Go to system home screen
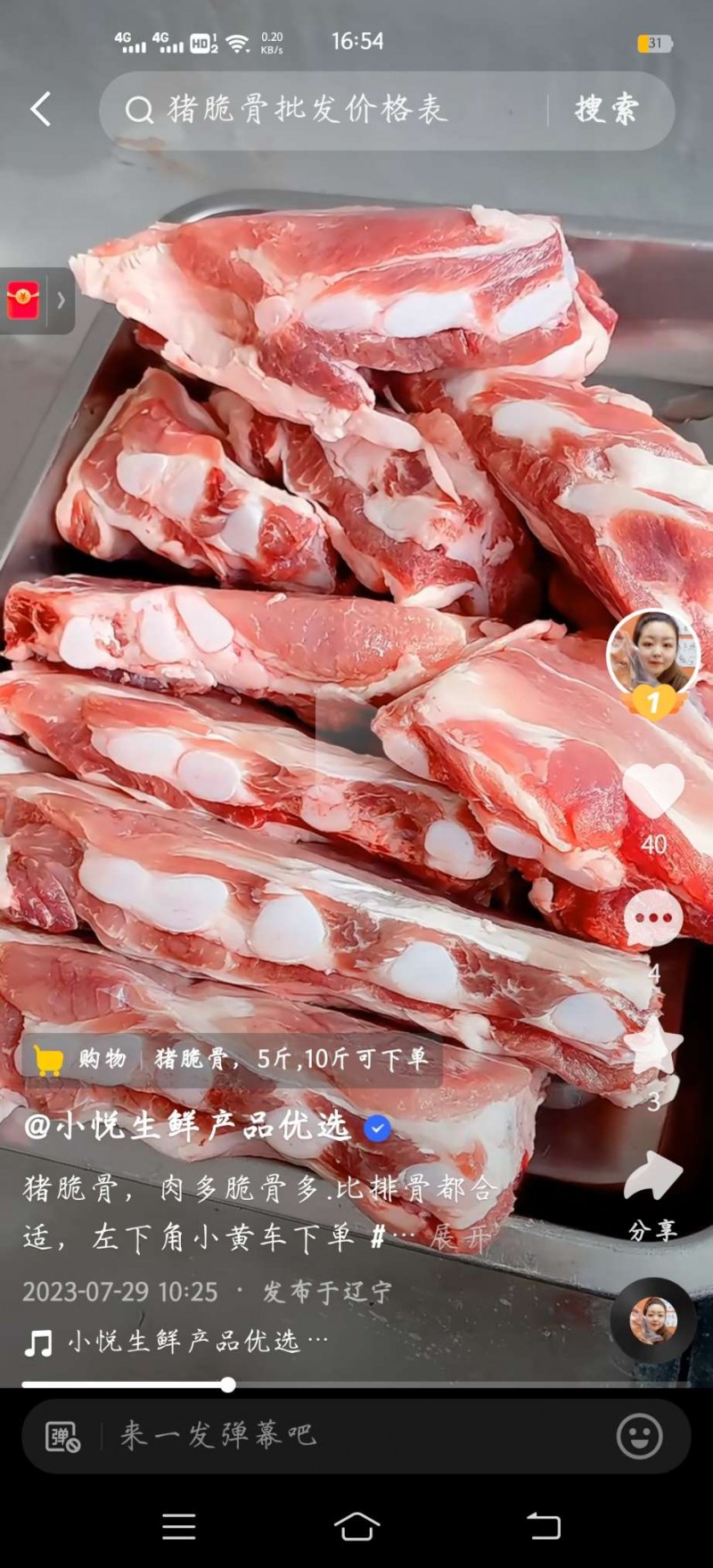Viewport: 713px width, 1568px height. 356,1527
